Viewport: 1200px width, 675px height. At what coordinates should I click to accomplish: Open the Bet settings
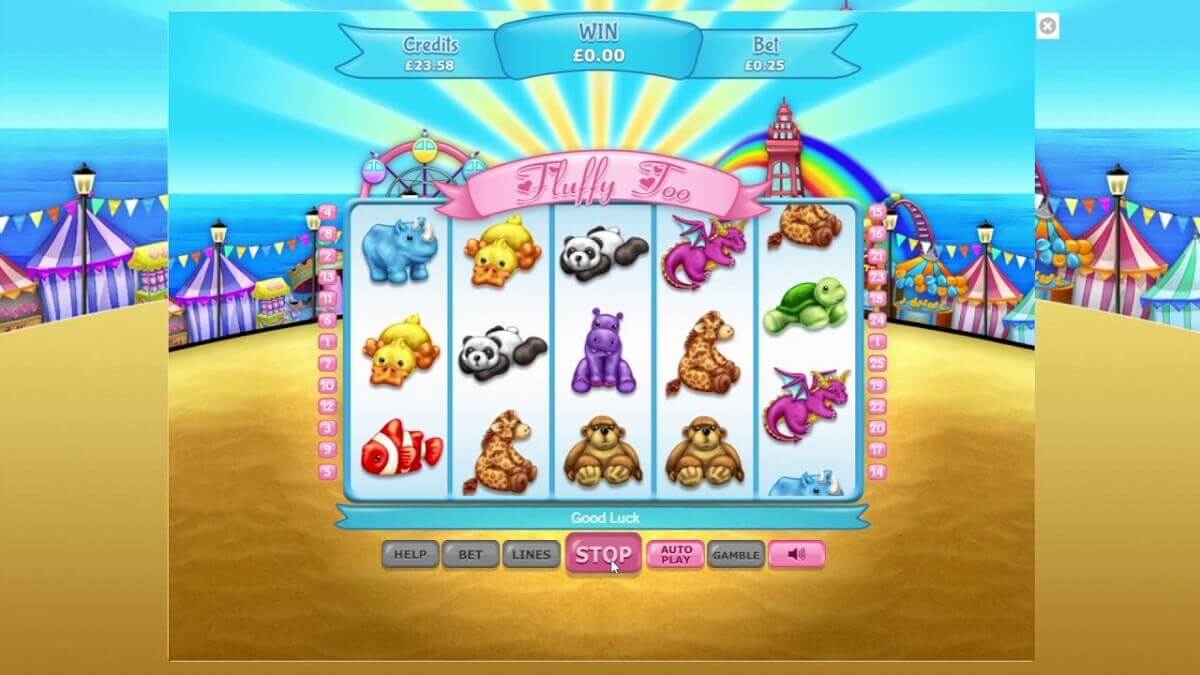pyautogui.click(x=470, y=554)
